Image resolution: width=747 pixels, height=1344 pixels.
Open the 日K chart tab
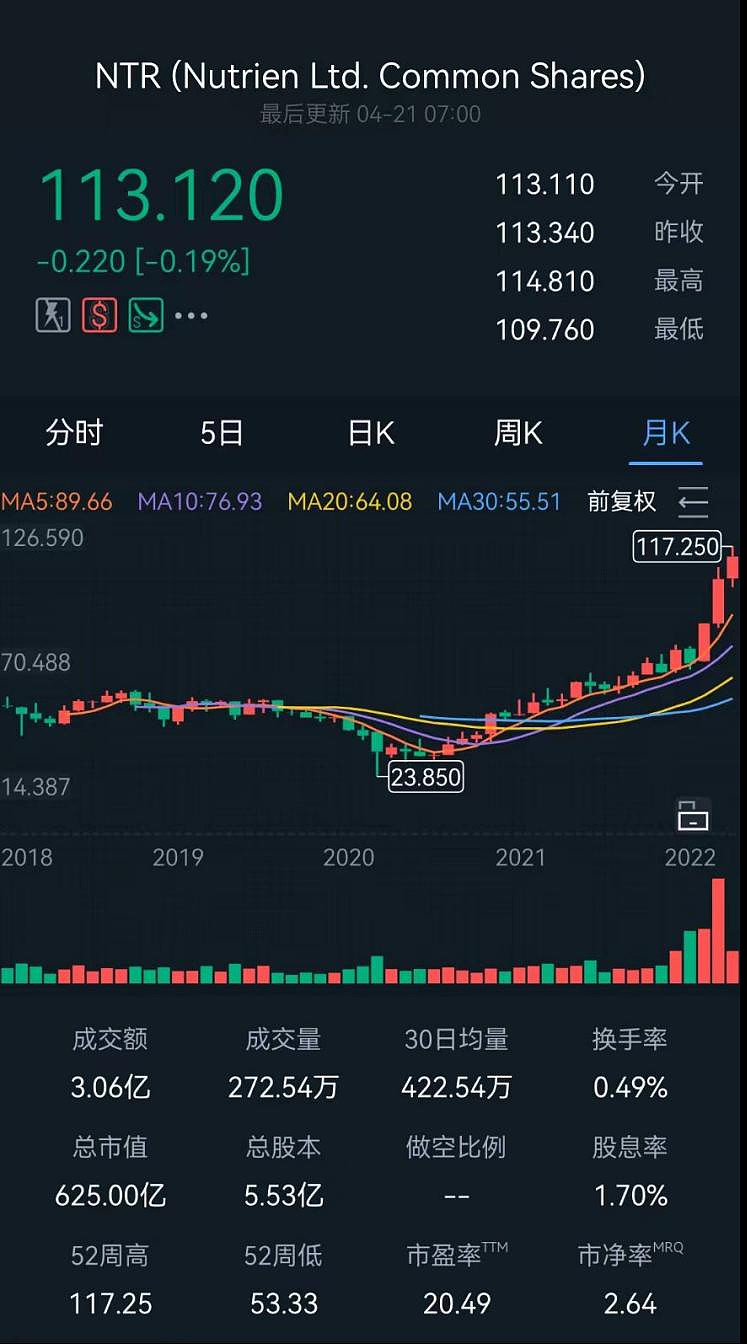[x=371, y=433]
